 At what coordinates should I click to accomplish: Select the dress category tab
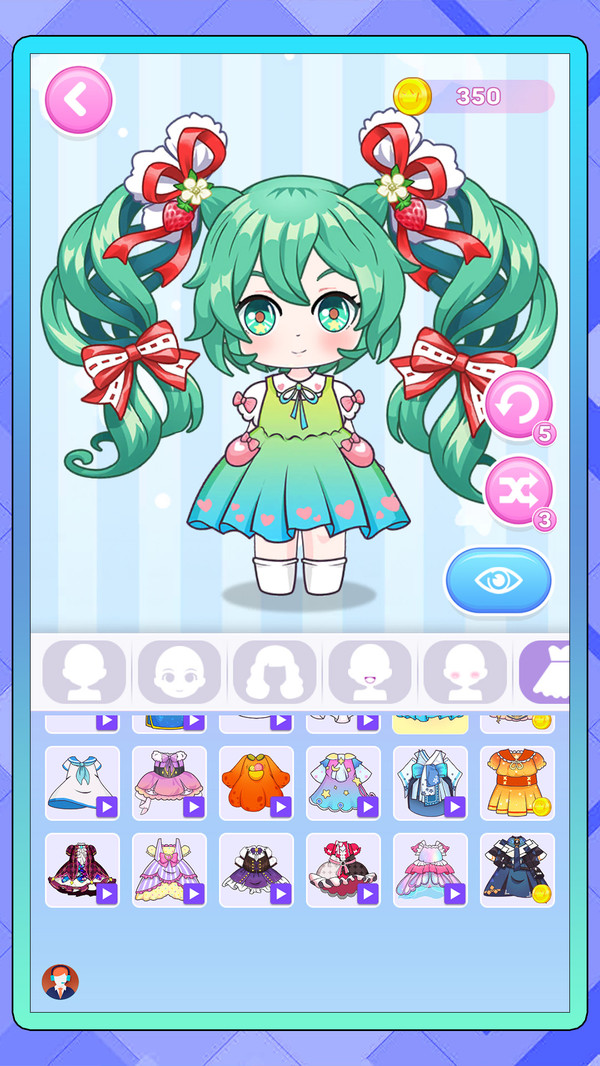coord(544,671)
